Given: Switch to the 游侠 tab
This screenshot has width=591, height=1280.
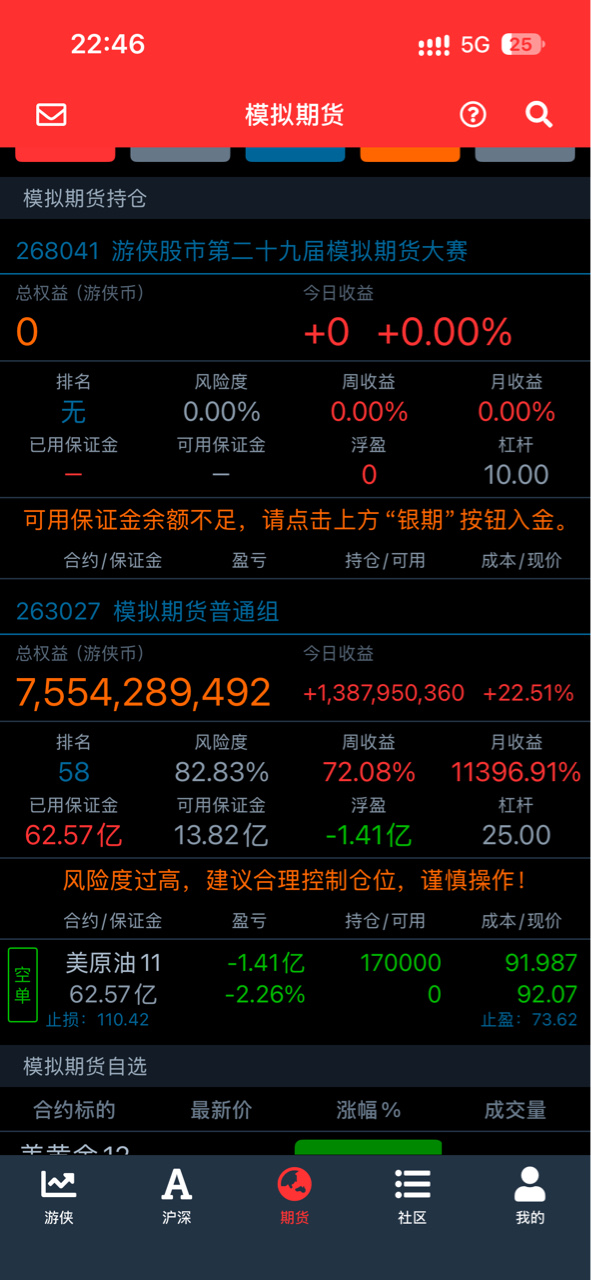Looking at the screenshot, I should click(59, 1197).
